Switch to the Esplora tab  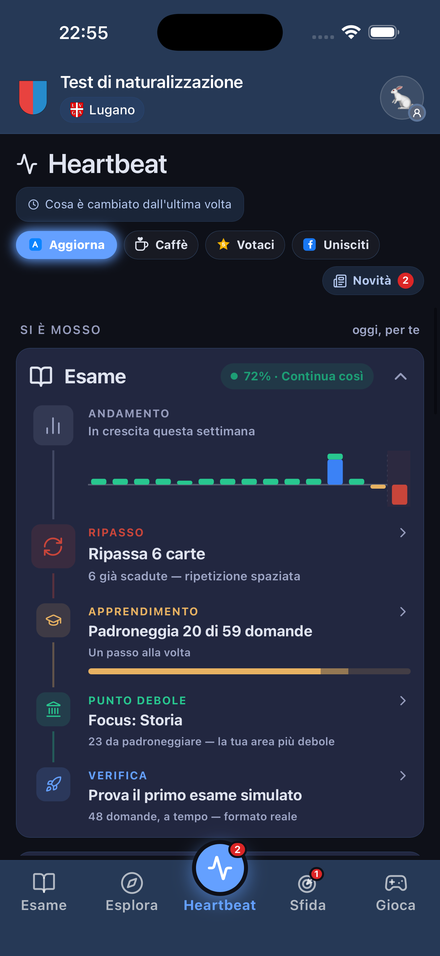(132, 892)
